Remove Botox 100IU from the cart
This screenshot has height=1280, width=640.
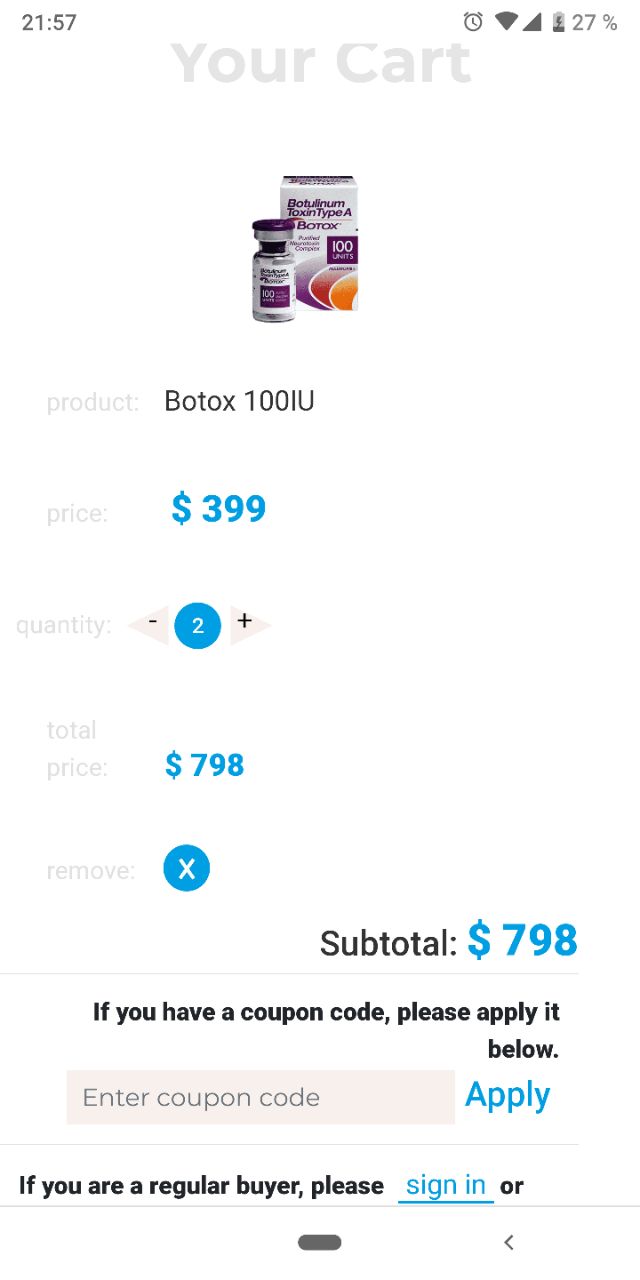(187, 868)
